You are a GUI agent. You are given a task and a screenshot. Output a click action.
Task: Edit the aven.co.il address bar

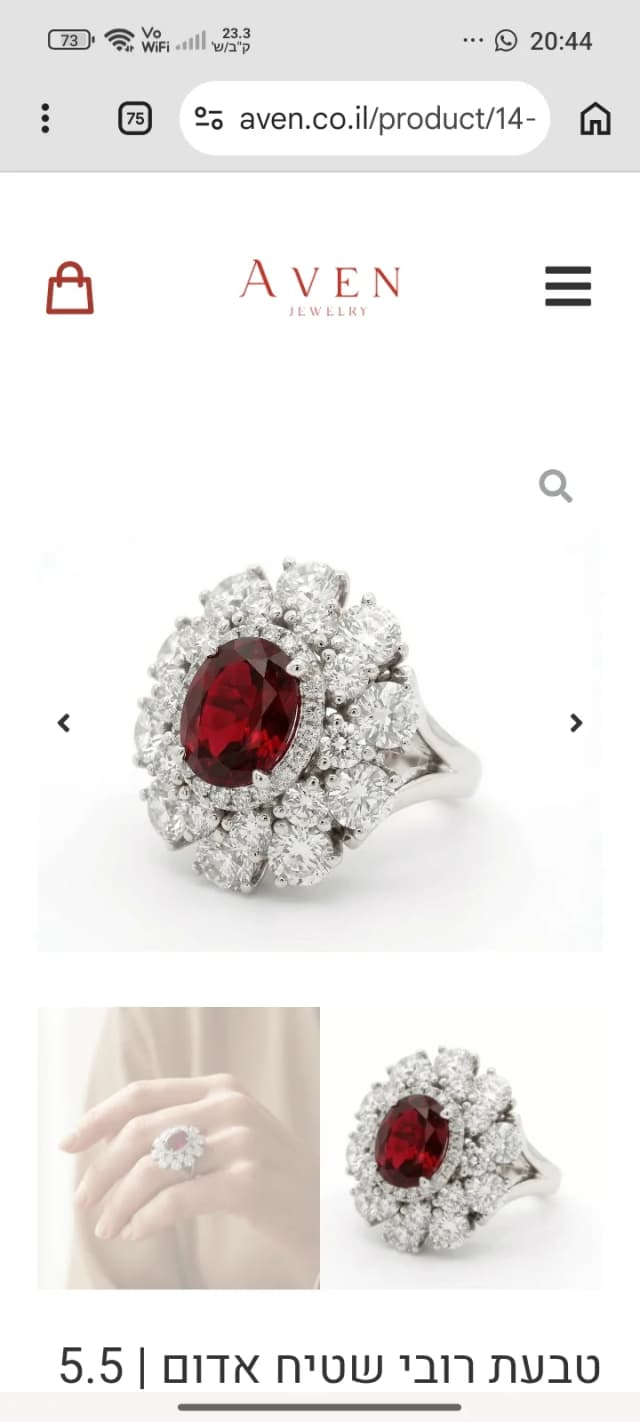(388, 119)
